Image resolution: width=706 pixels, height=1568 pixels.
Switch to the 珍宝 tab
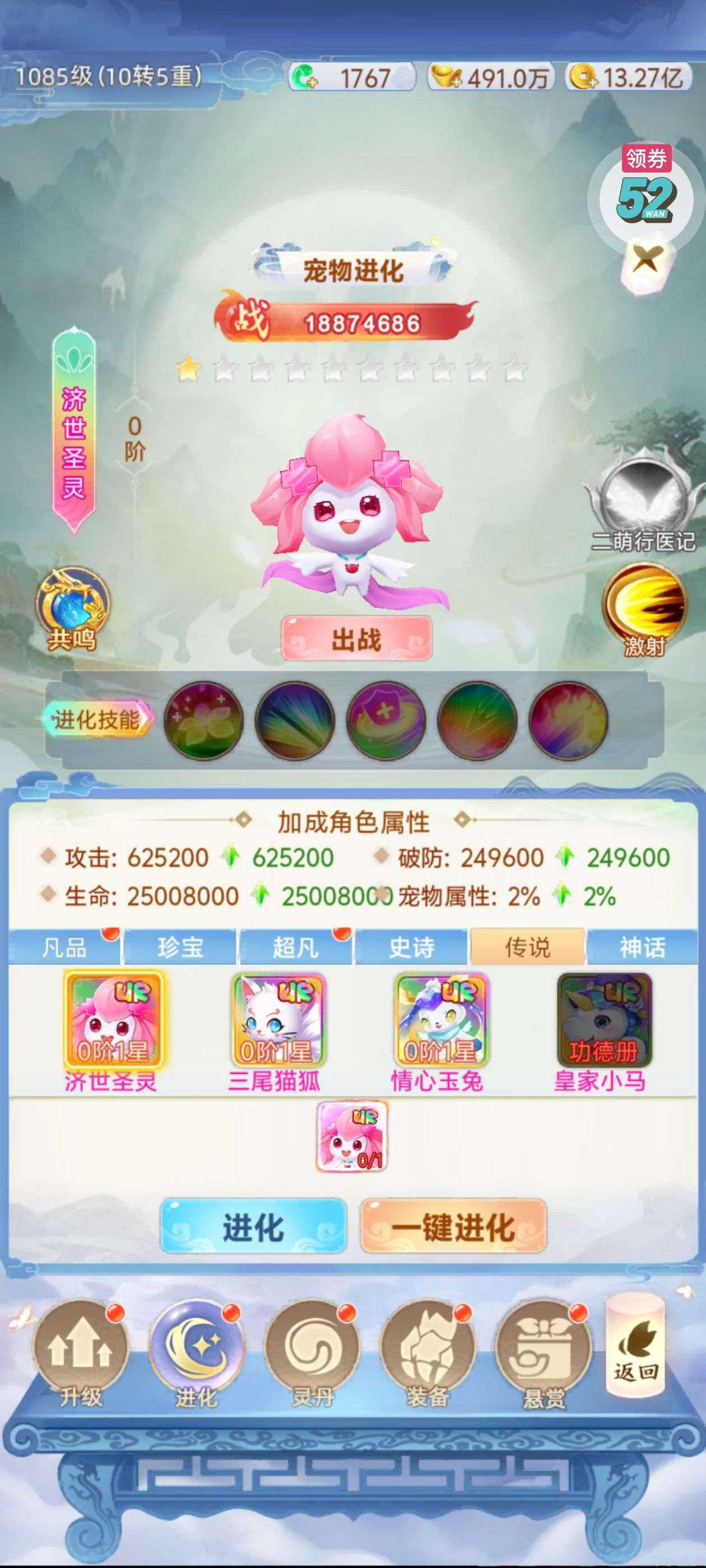(x=180, y=947)
